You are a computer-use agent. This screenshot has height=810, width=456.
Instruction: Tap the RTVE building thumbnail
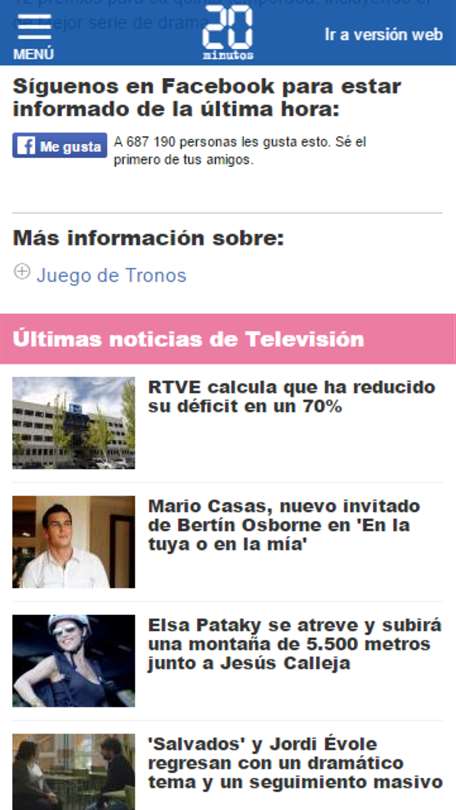point(74,423)
